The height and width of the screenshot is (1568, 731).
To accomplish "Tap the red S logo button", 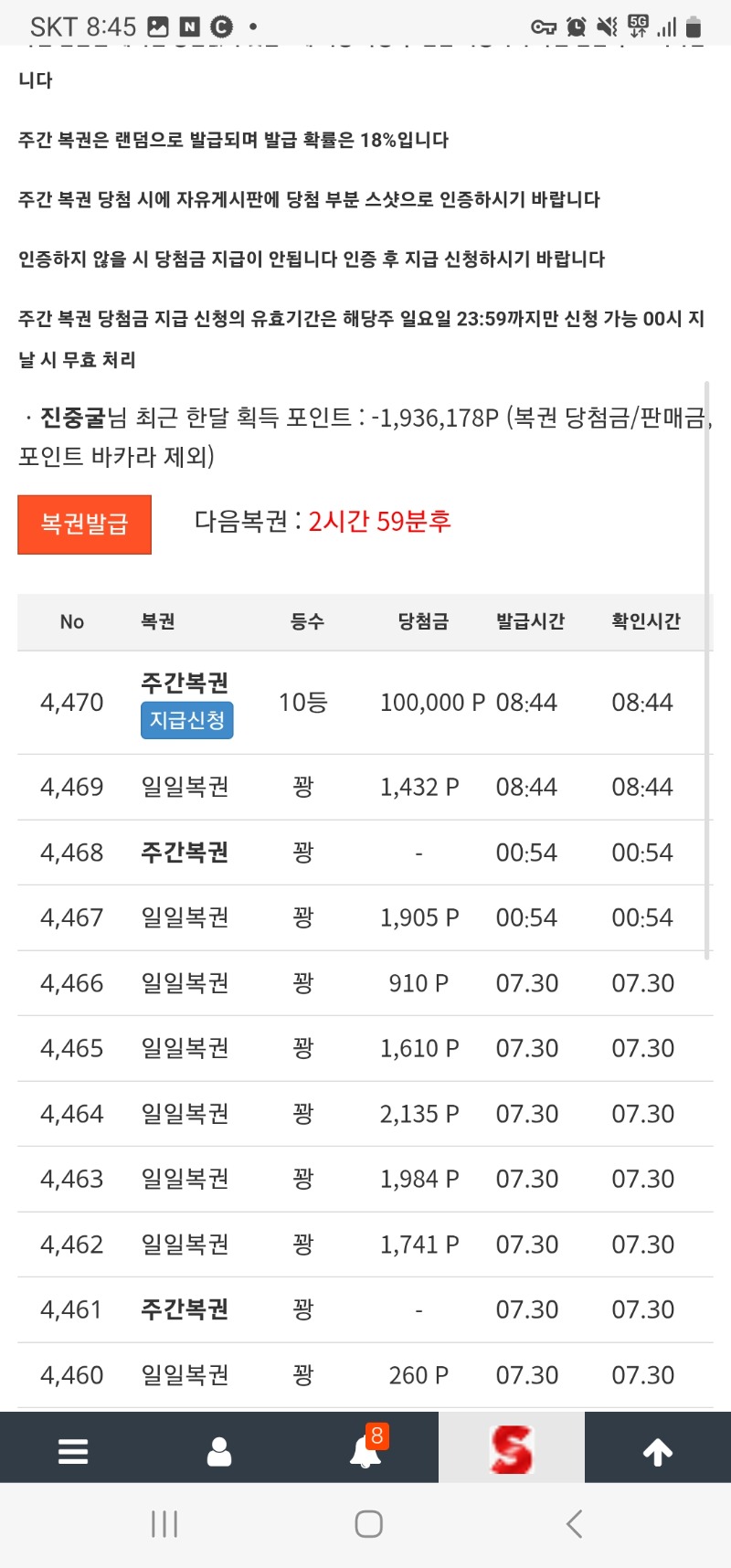I will 512,1449.
